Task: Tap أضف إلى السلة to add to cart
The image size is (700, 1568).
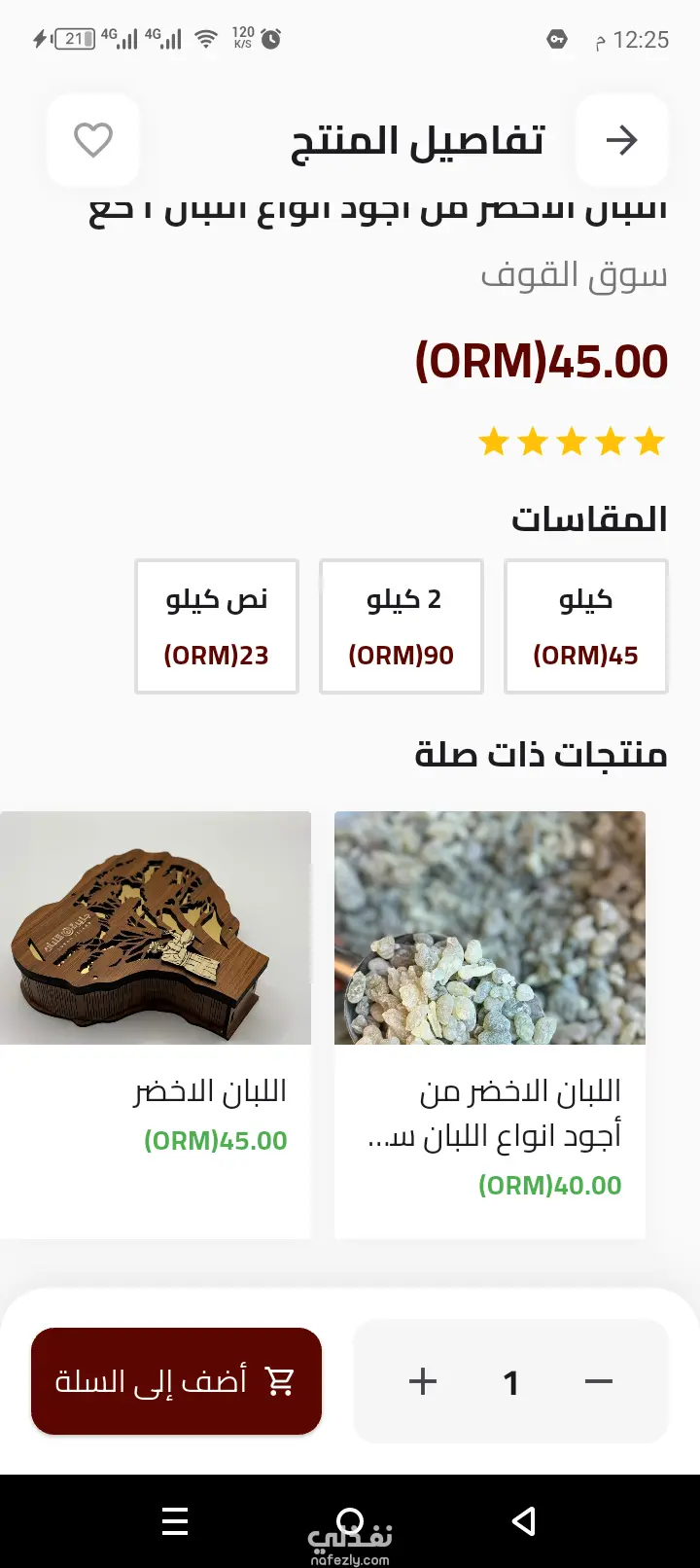Action: 176,1381
